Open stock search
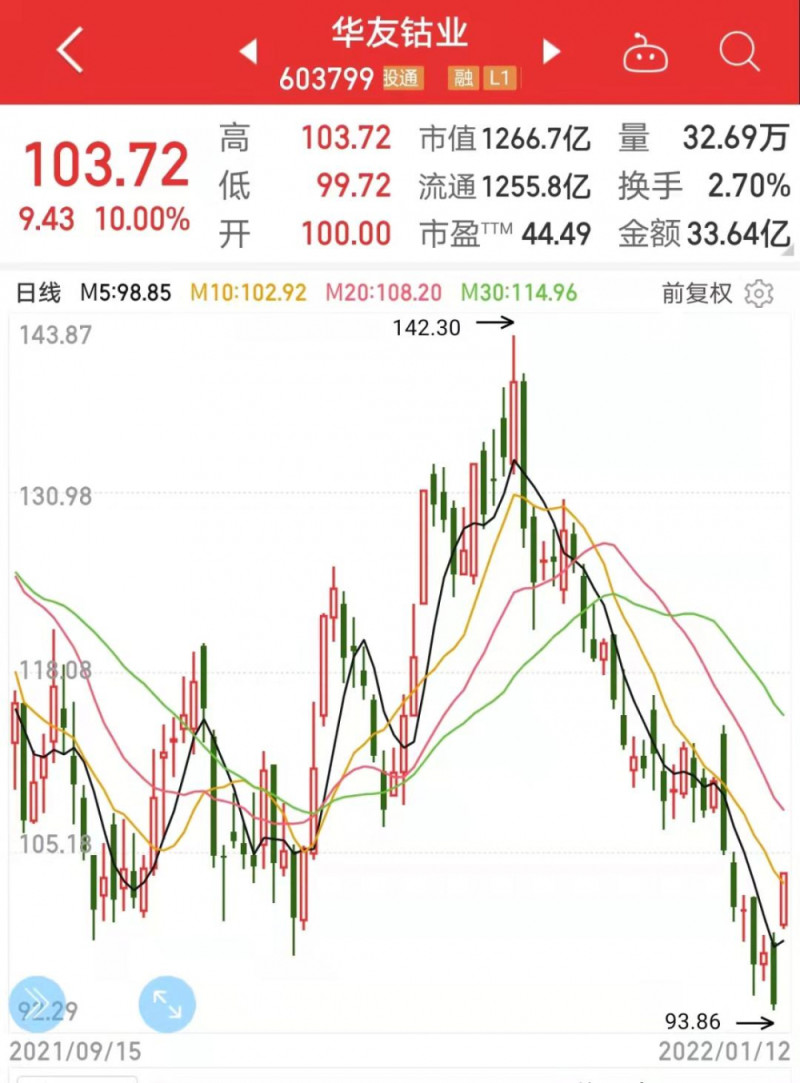The image size is (800, 1083). click(x=739, y=50)
